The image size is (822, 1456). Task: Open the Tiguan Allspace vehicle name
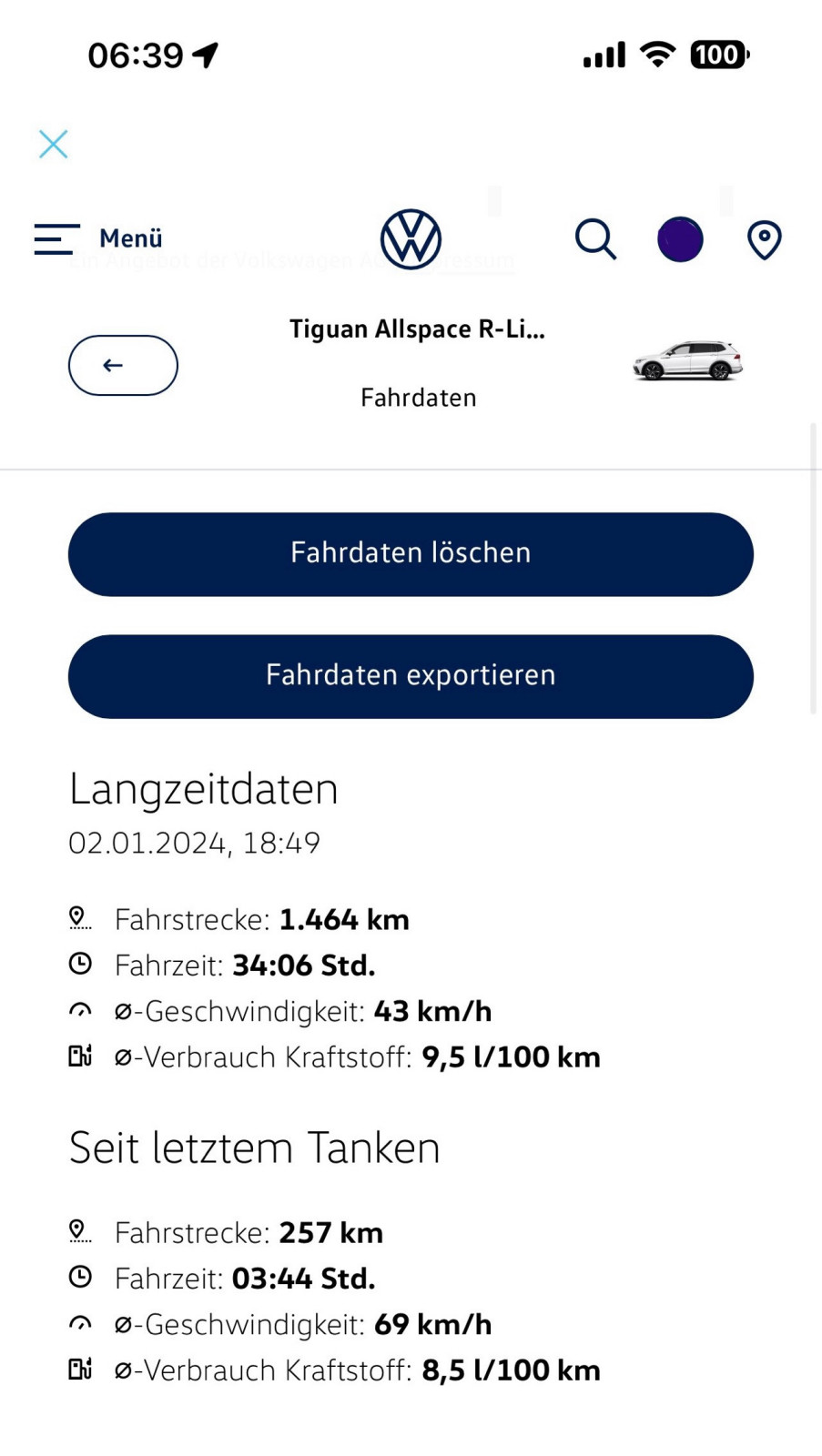click(x=417, y=329)
